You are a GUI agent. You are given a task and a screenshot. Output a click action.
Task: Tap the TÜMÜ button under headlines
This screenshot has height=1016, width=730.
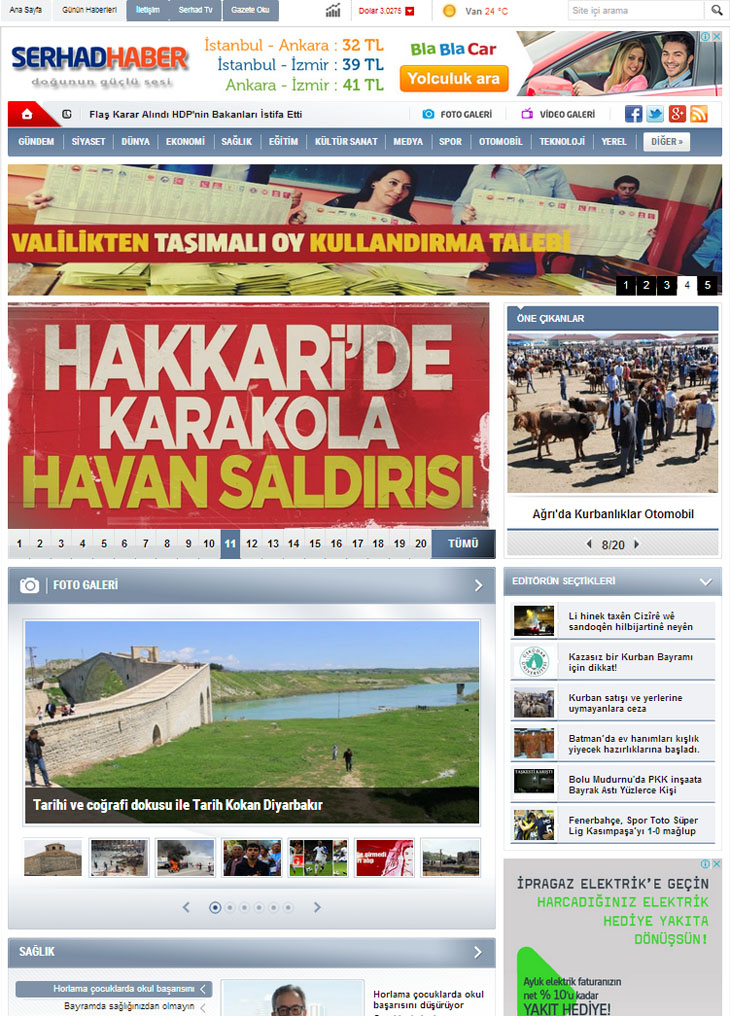point(463,544)
